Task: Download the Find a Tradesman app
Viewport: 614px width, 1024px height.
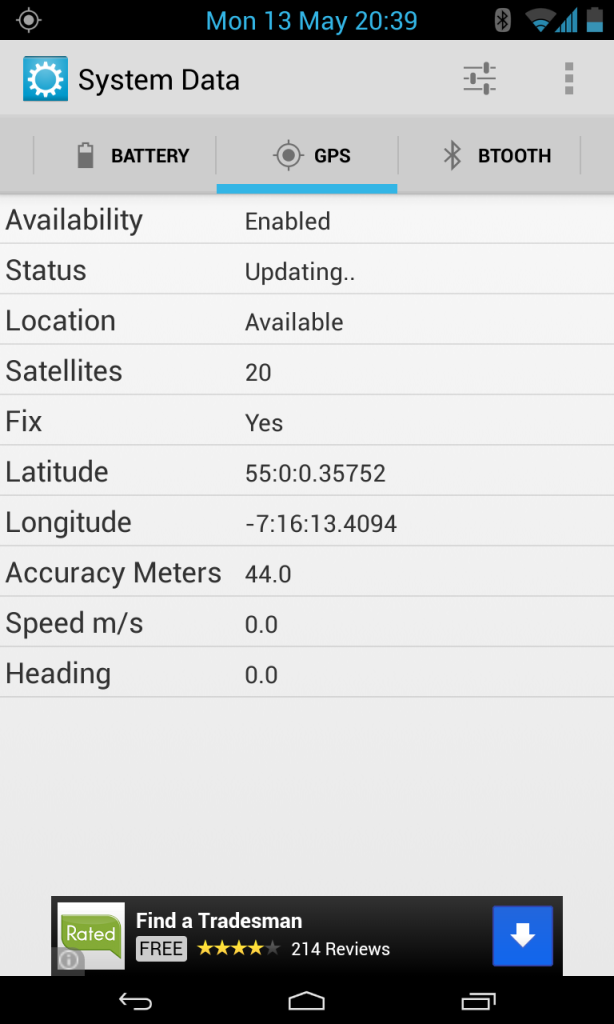Action: (522, 935)
